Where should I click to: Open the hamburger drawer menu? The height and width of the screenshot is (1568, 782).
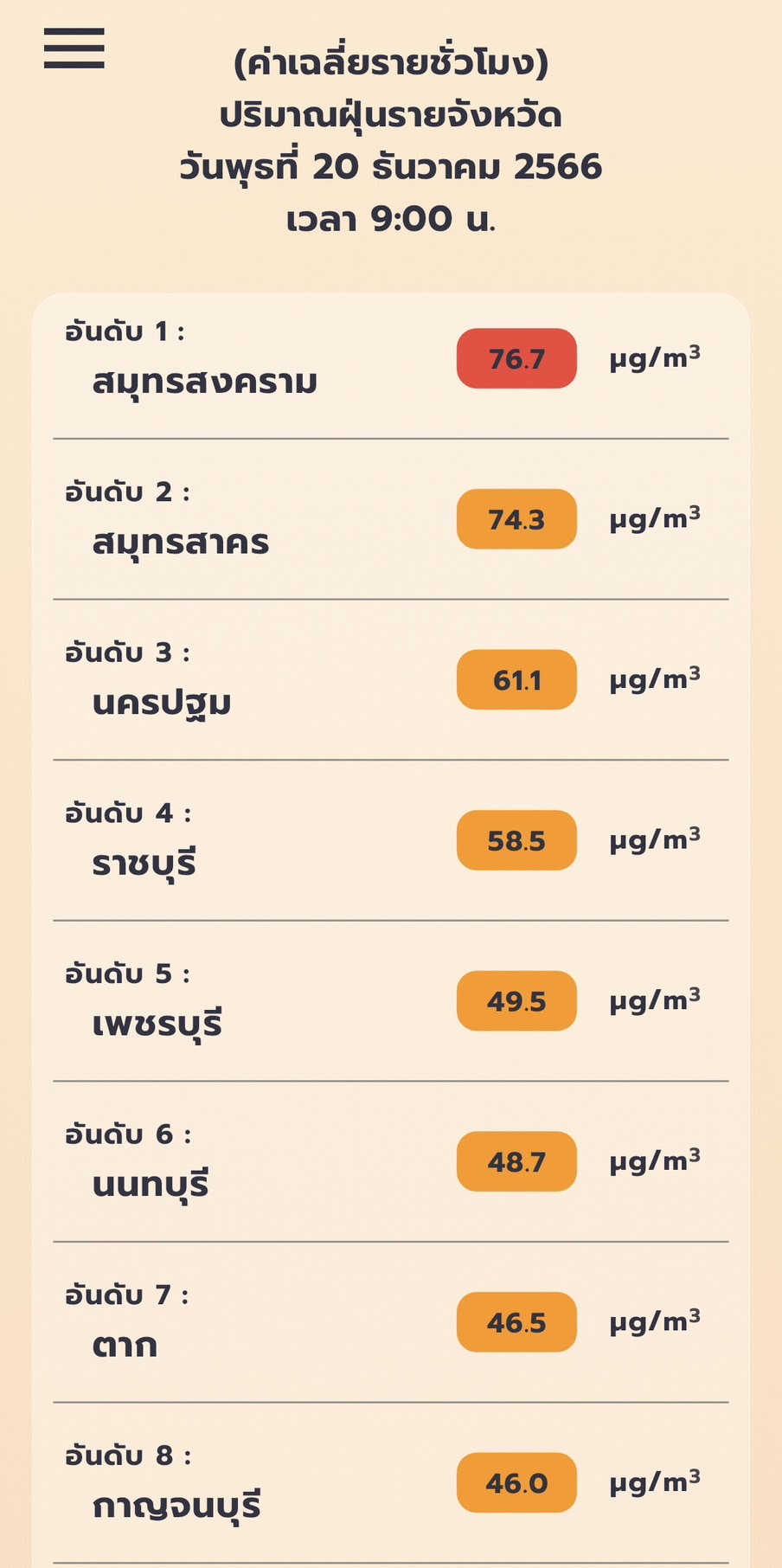pos(74,48)
